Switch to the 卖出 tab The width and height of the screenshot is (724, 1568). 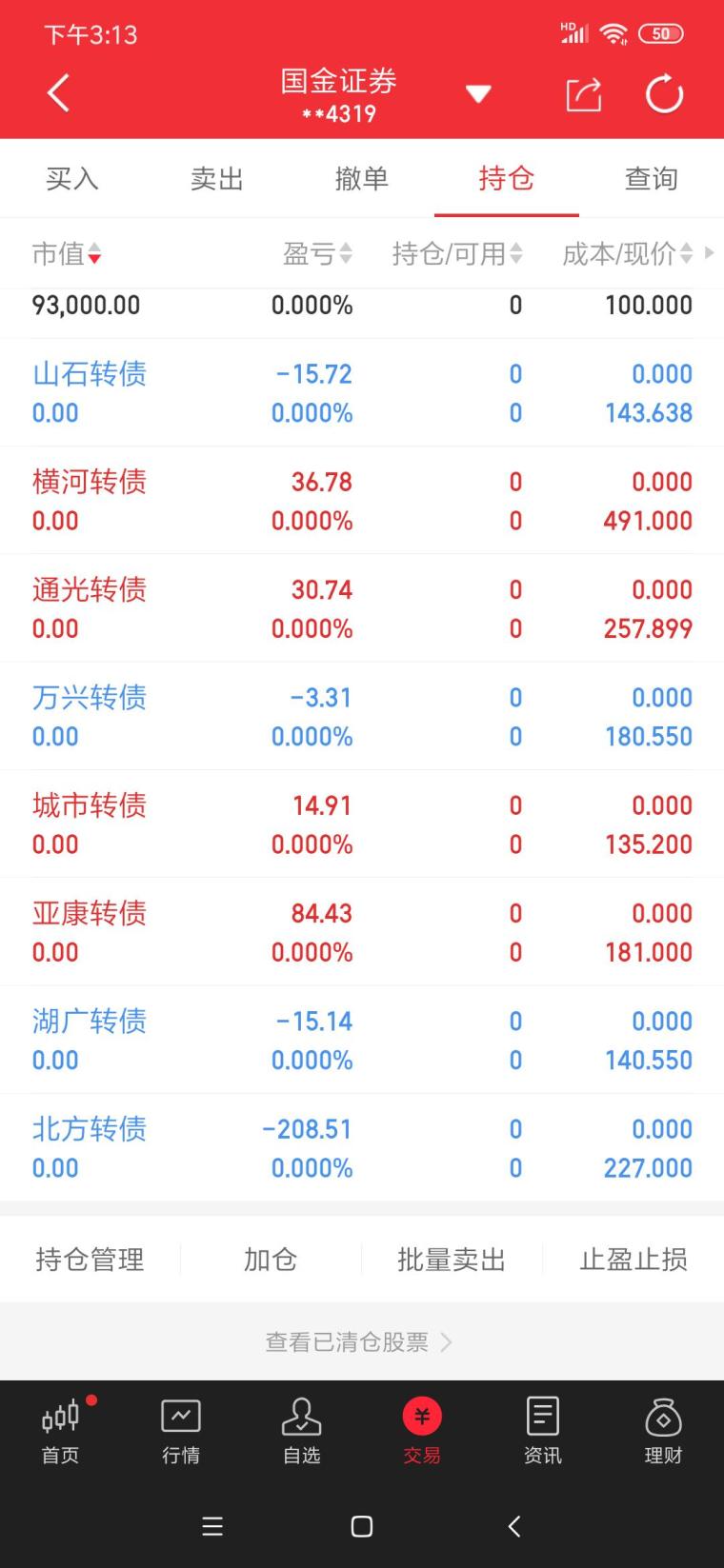[x=217, y=178]
